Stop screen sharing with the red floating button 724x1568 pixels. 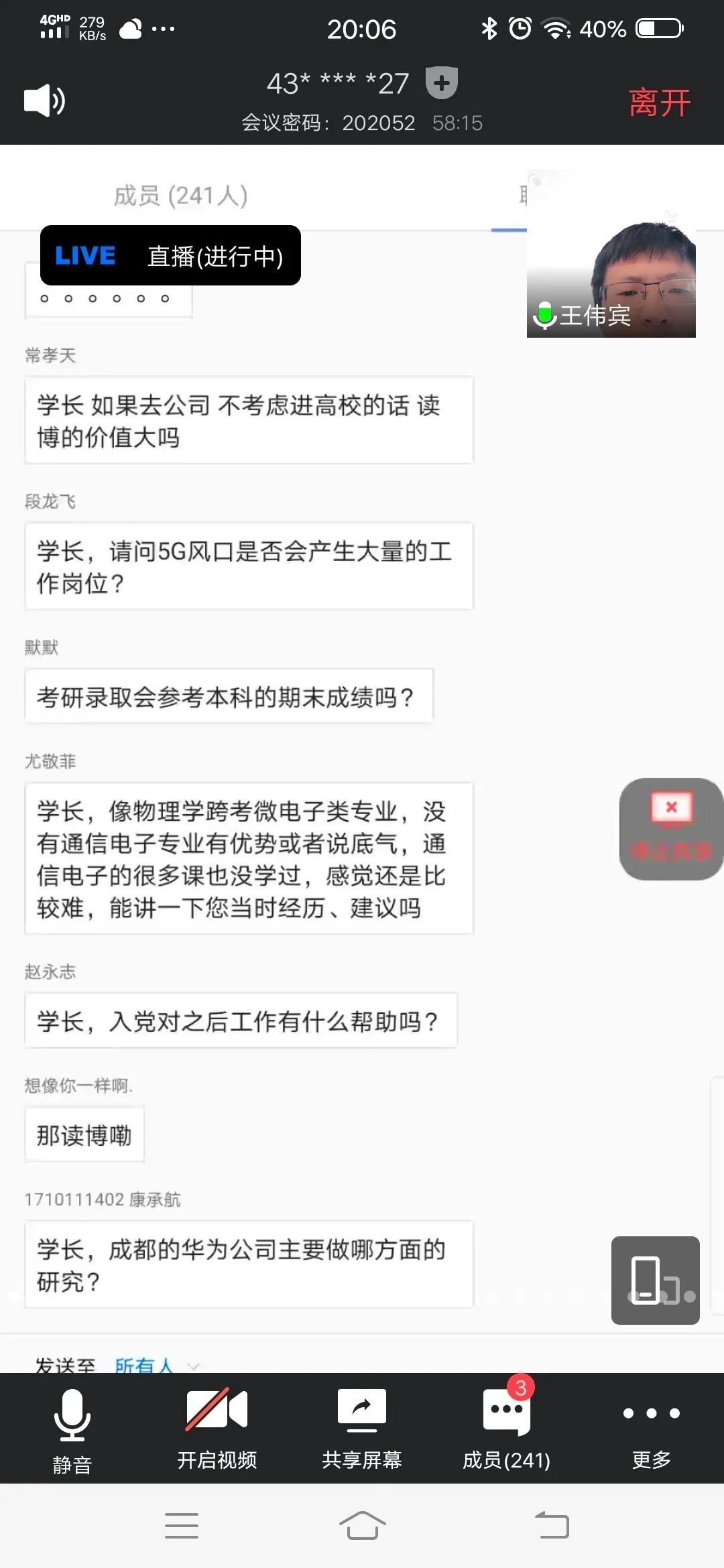click(x=671, y=829)
